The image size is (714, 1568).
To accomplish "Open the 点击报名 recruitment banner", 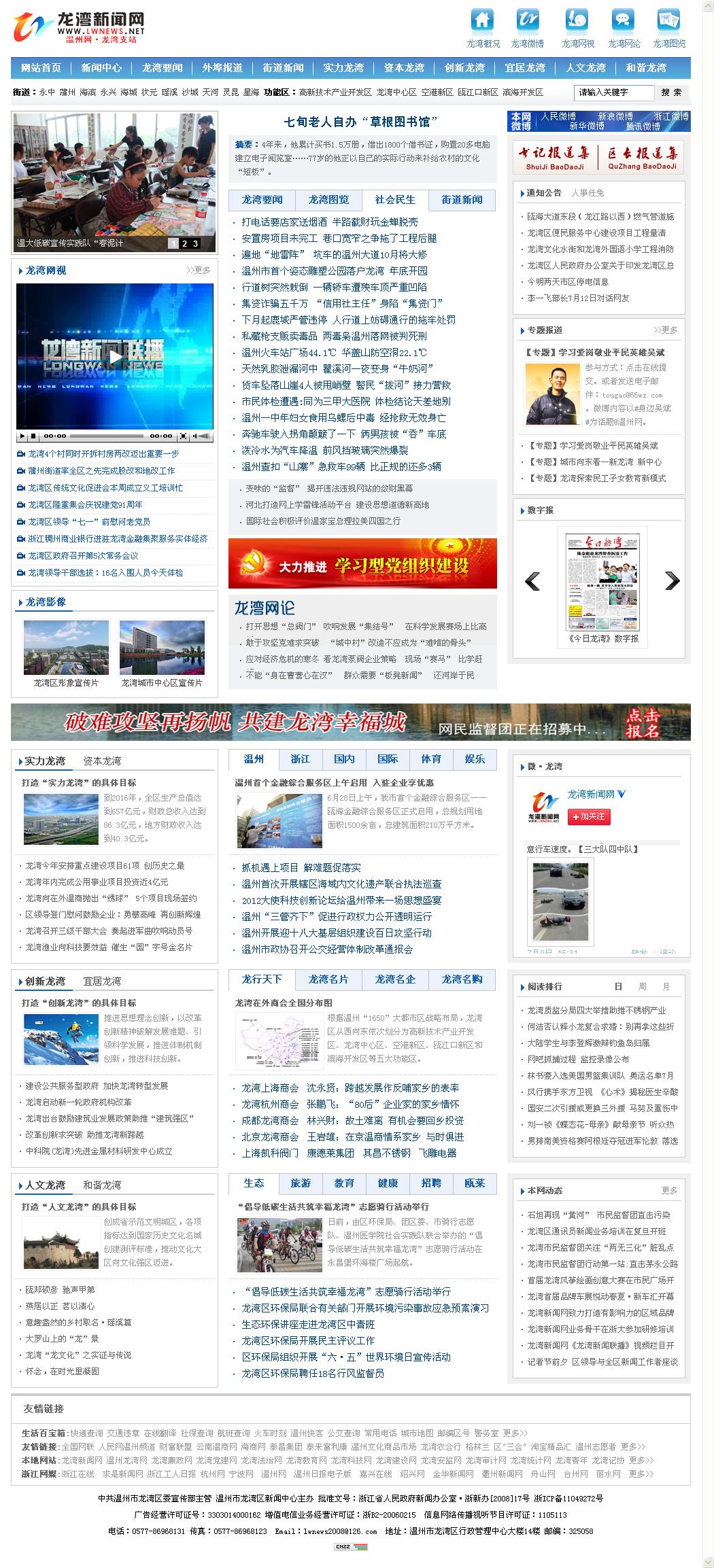I will (643, 723).
